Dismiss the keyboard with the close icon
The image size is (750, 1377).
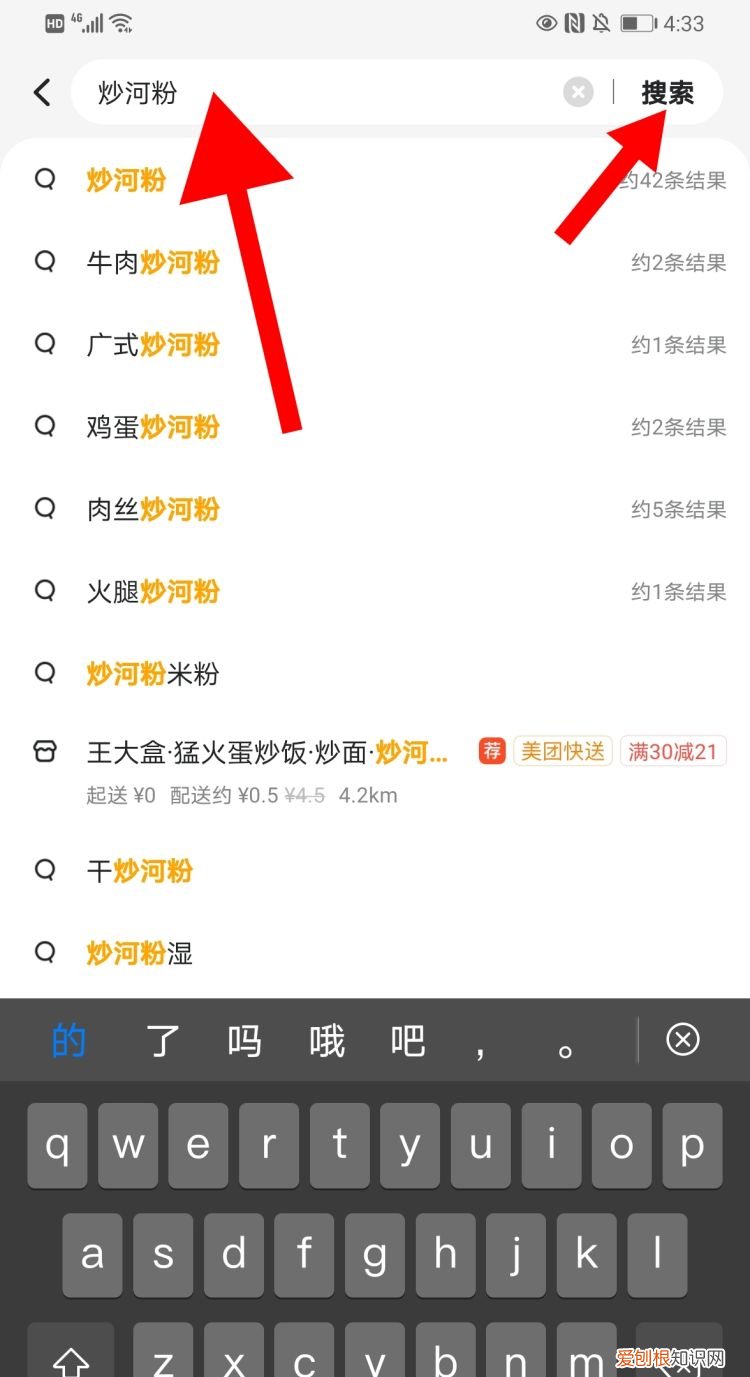[683, 1040]
